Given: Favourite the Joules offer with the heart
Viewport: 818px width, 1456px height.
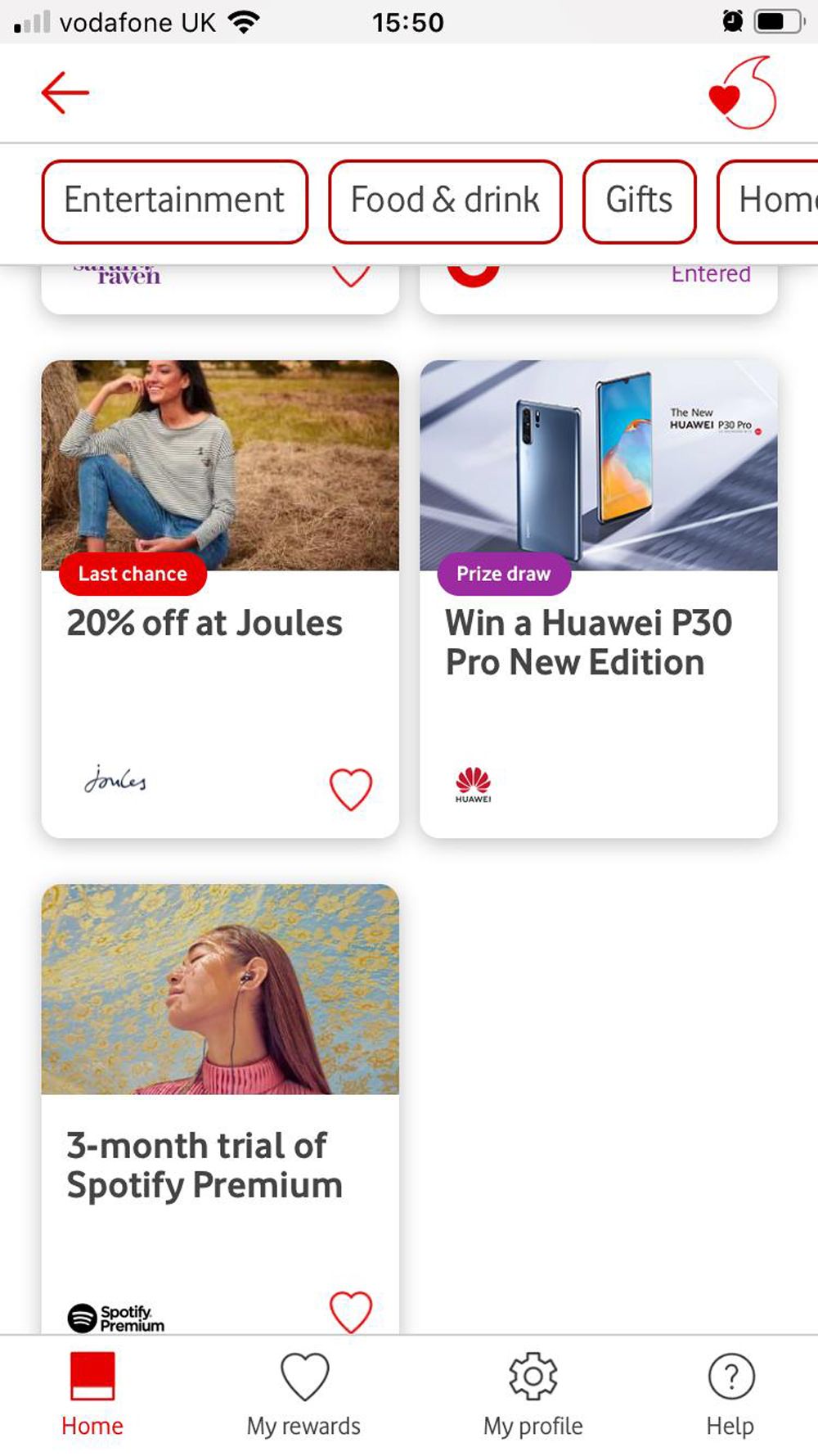Looking at the screenshot, I should coord(350,789).
